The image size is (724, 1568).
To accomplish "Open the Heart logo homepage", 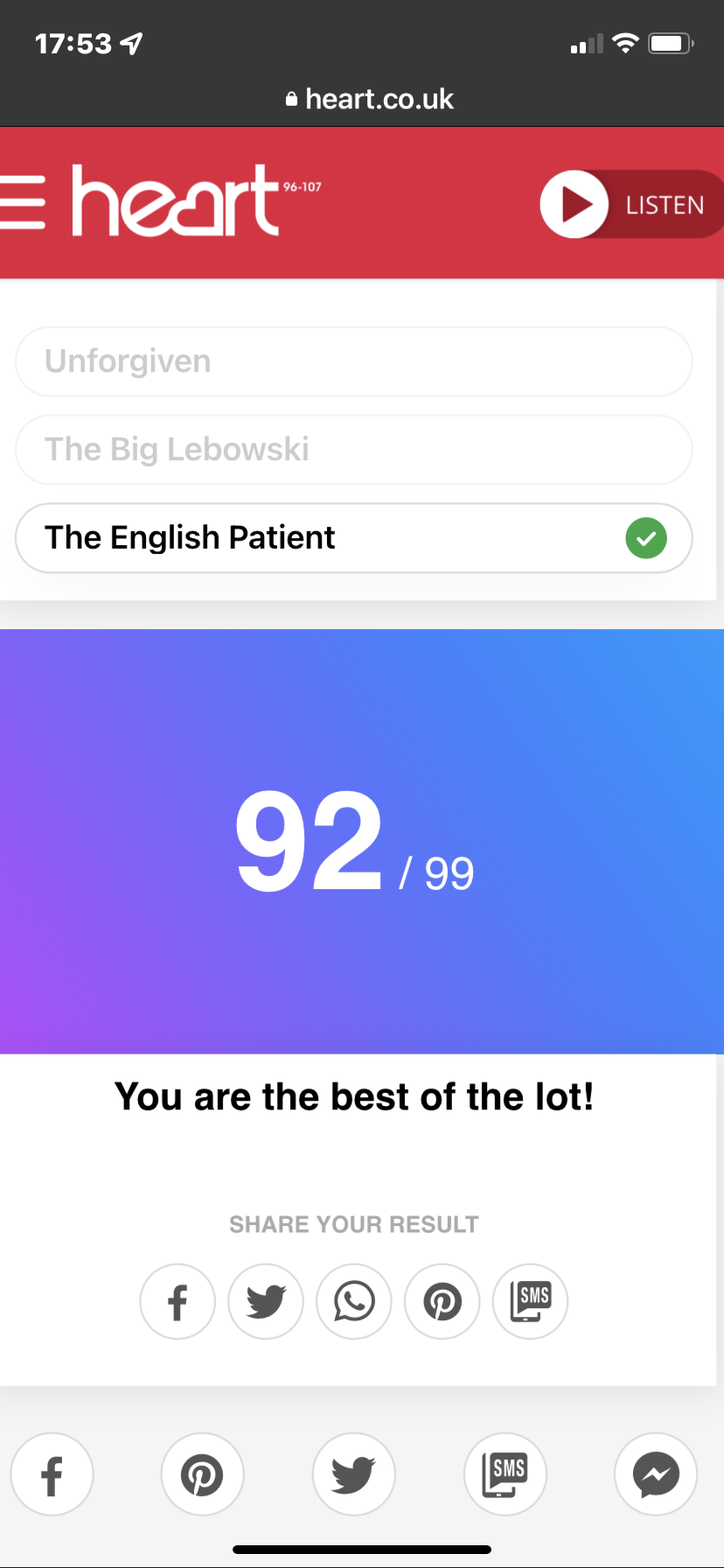I will [x=177, y=201].
